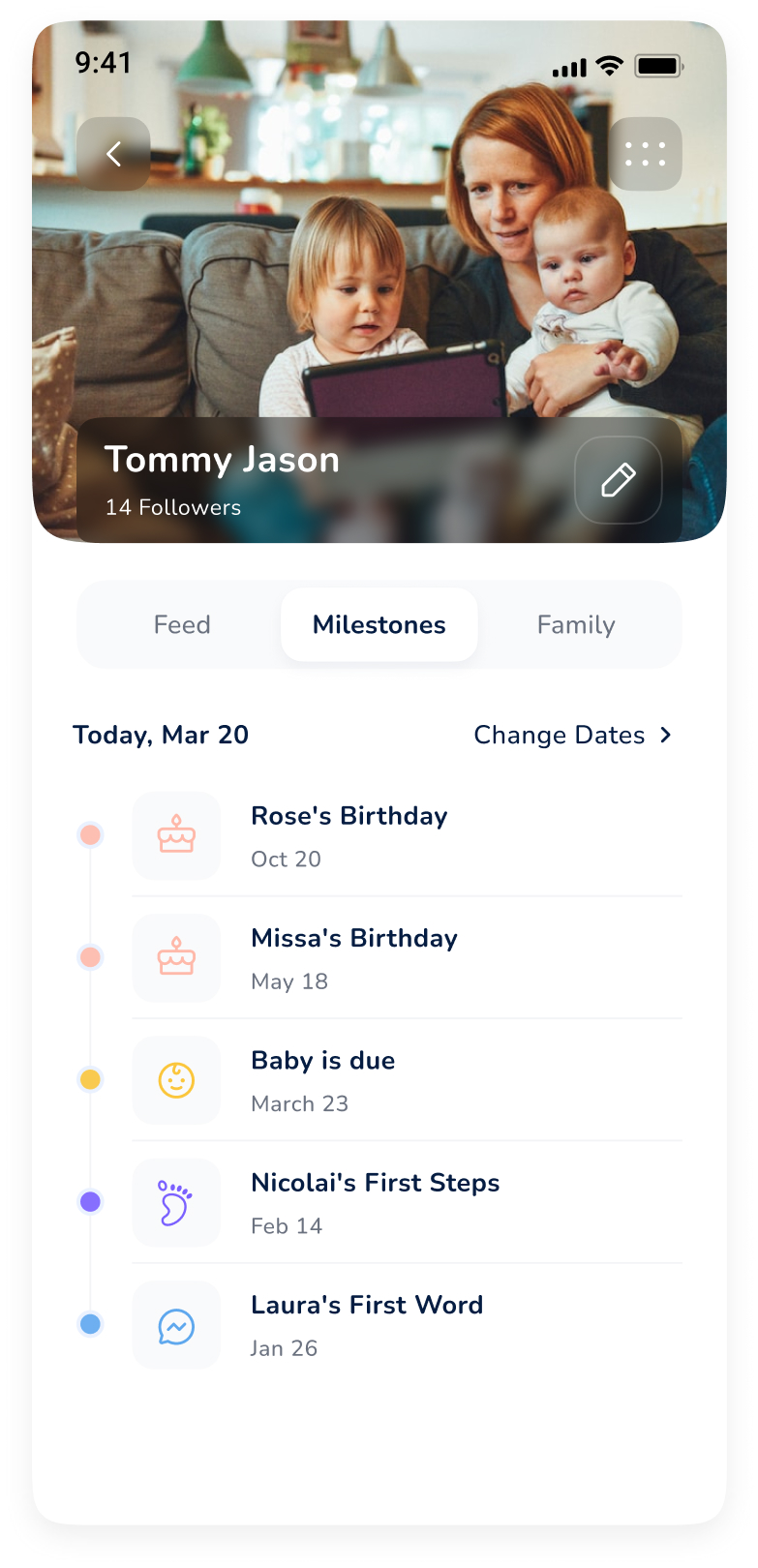
Task: Edit the Tommy Jason profile
Action: click(618, 480)
